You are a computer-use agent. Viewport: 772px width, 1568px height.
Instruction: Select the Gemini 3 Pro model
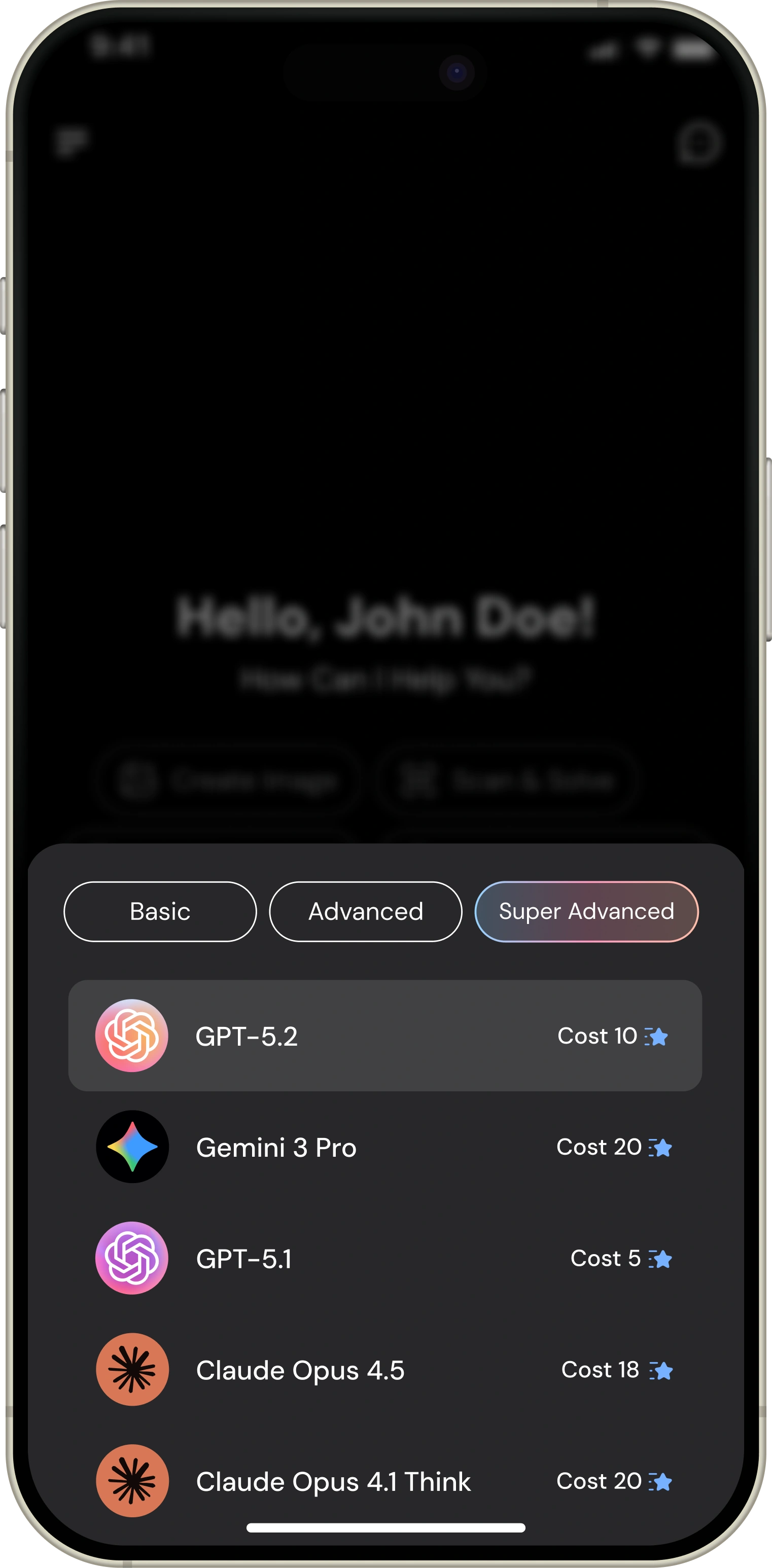tap(385, 1147)
